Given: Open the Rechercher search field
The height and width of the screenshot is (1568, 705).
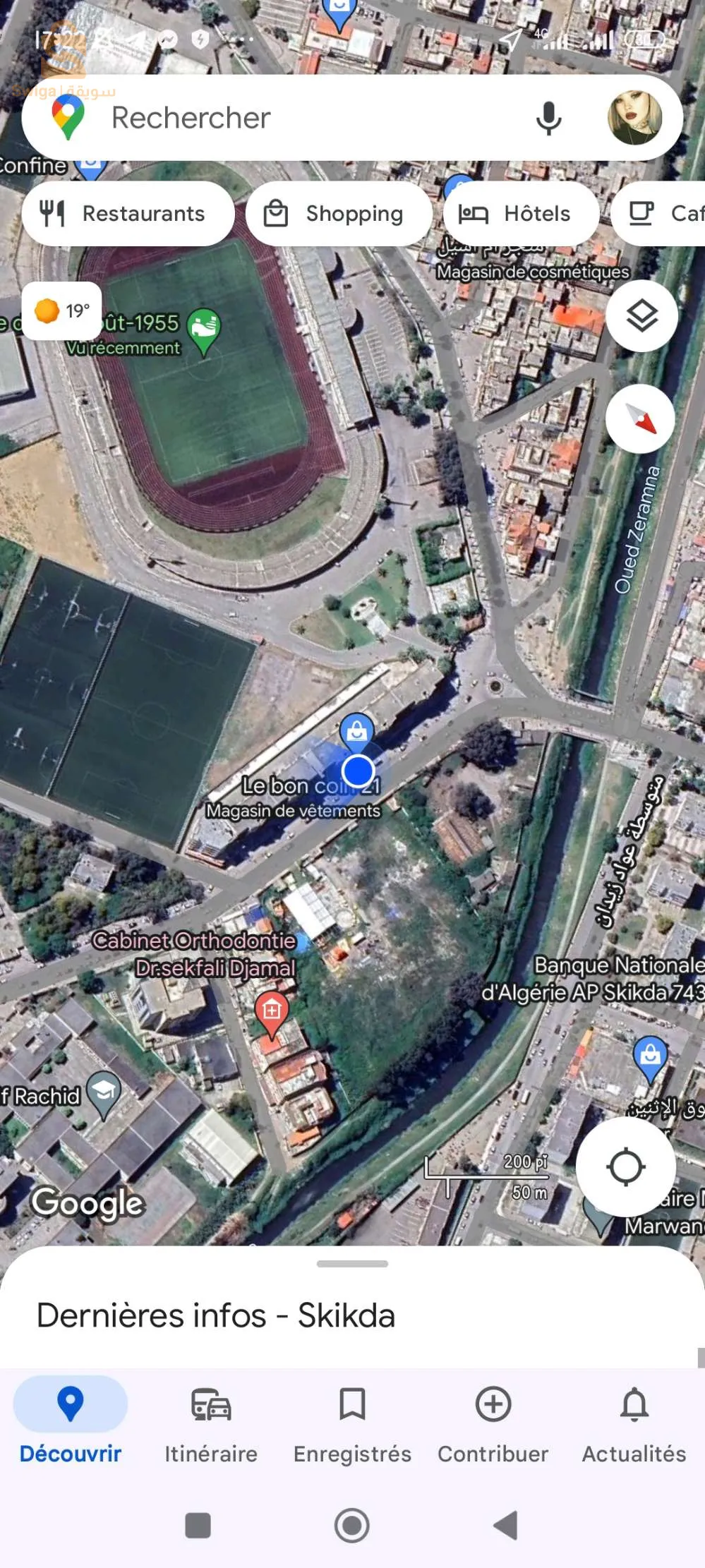Looking at the screenshot, I should pos(282,118).
